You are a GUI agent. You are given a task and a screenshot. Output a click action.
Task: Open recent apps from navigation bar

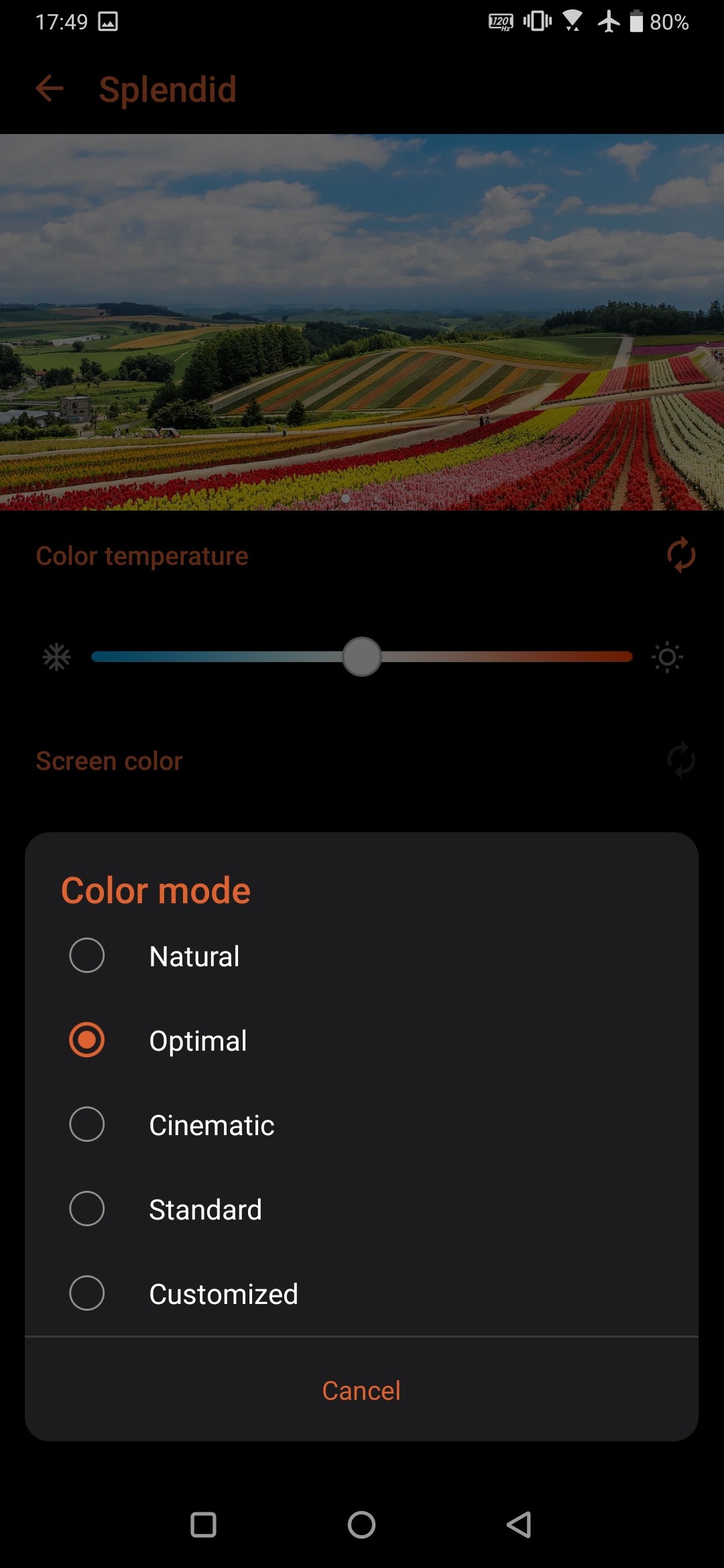pyautogui.click(x=203, y=1524)
